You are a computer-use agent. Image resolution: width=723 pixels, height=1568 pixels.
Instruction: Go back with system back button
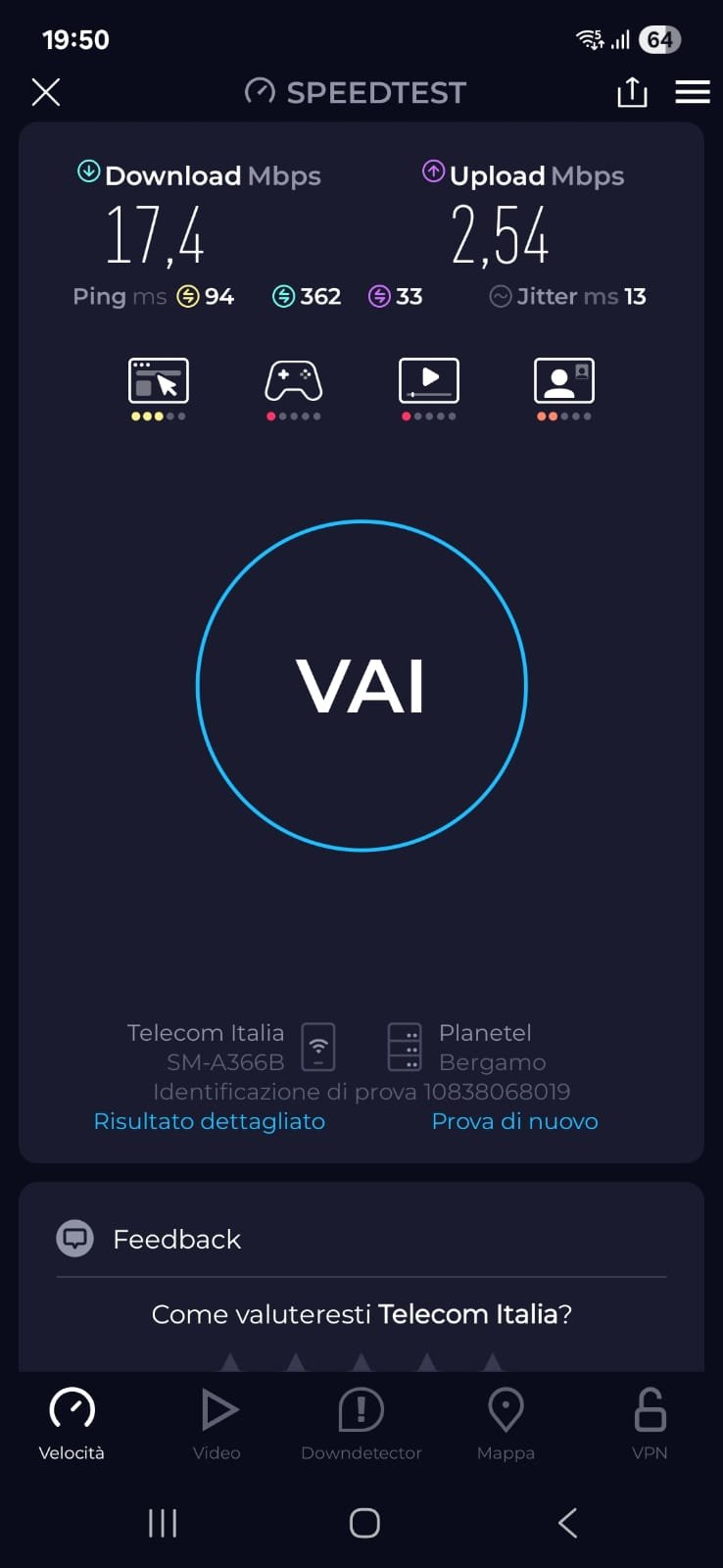[x=567, y=1522]
